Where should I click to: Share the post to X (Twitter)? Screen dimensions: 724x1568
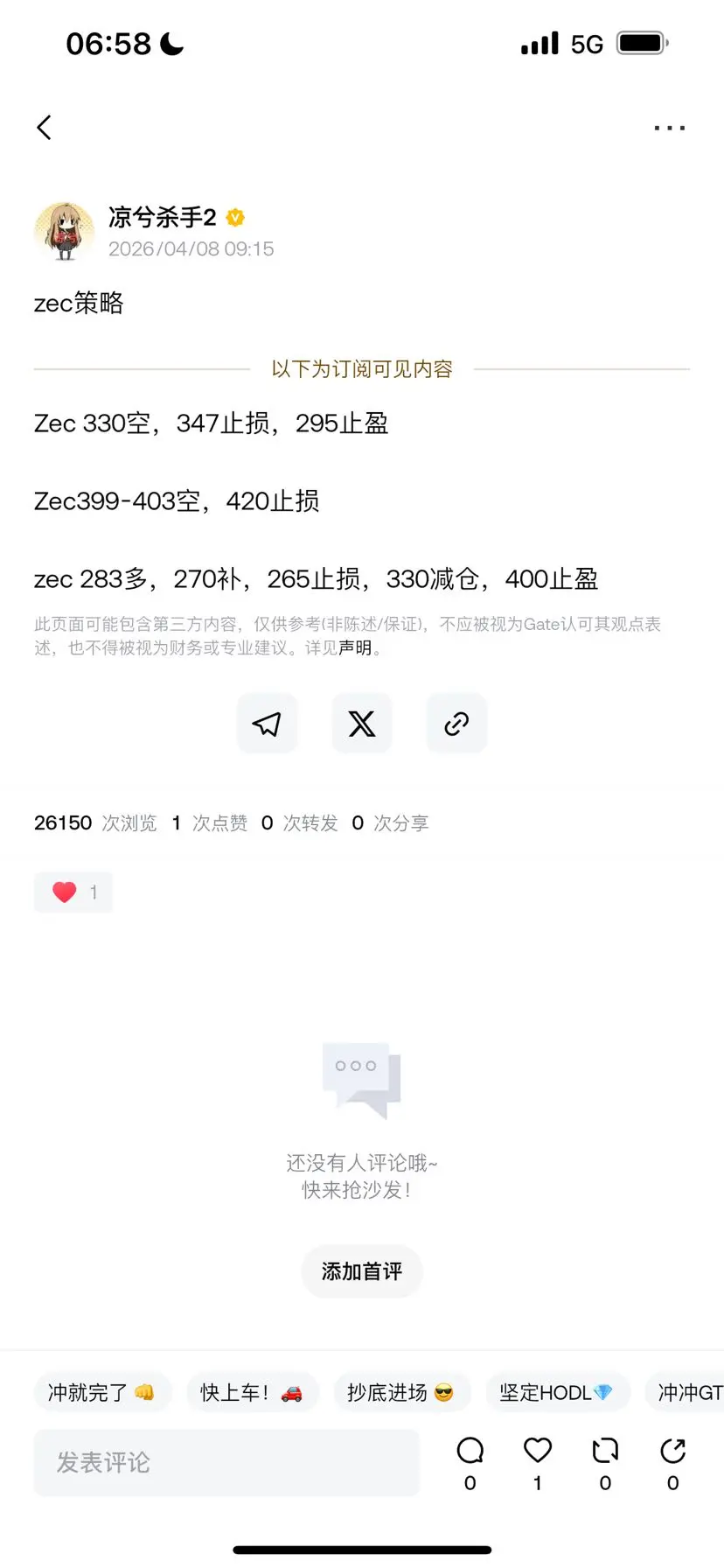(x=361, y=723)
